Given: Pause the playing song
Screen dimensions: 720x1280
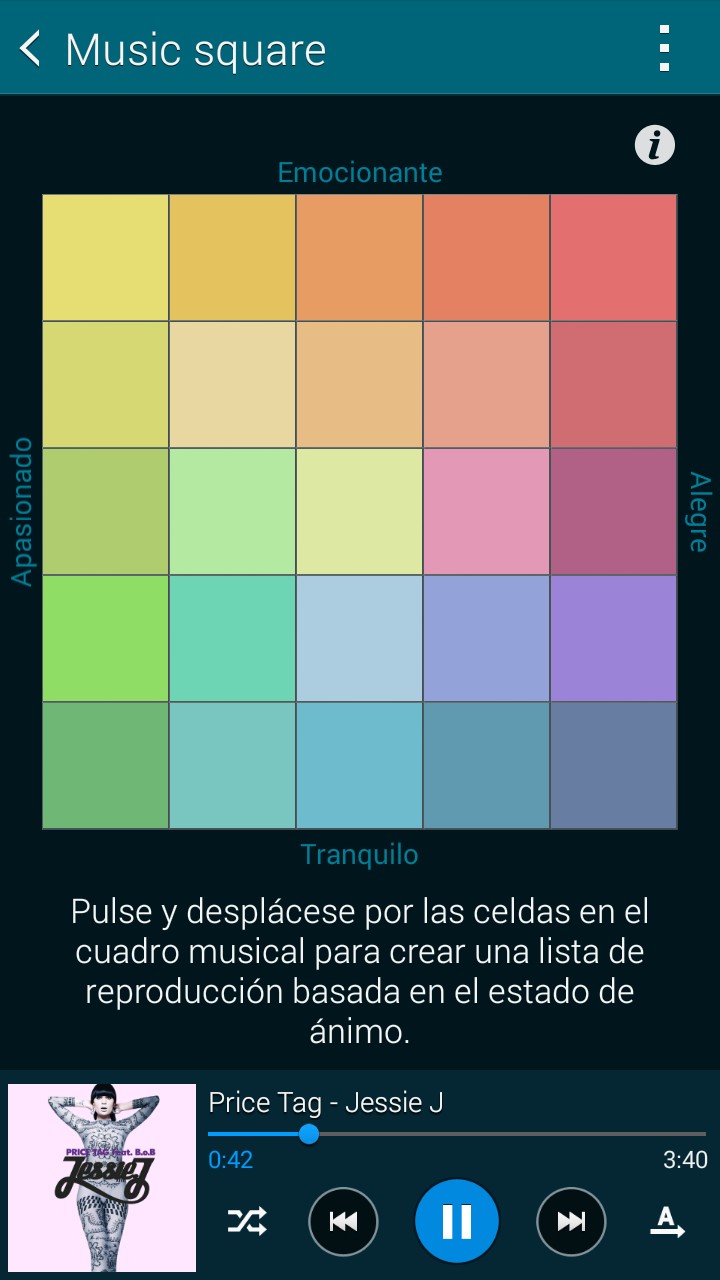Looking at the screenshot, I should 456,1221.
